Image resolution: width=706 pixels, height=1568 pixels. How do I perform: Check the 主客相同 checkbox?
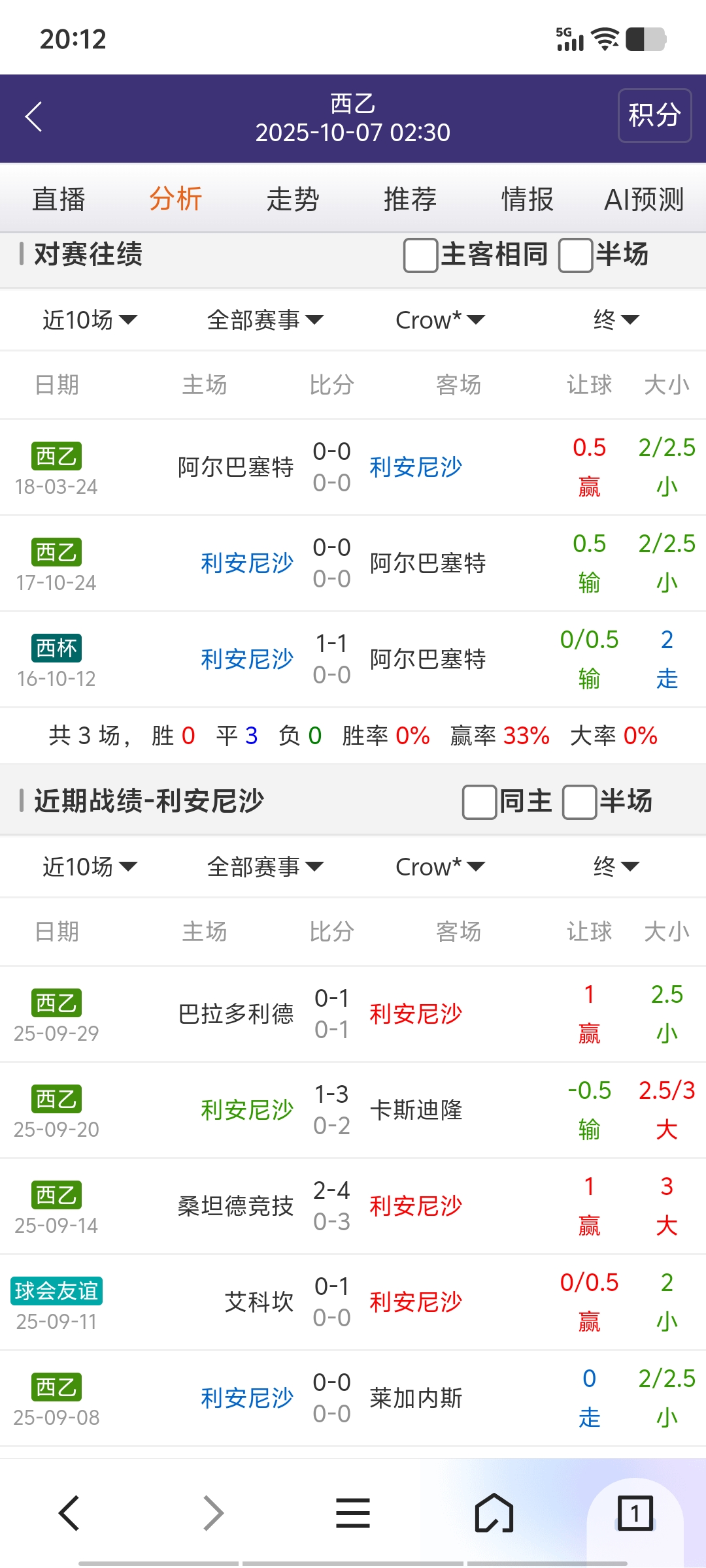pos(420,255)
